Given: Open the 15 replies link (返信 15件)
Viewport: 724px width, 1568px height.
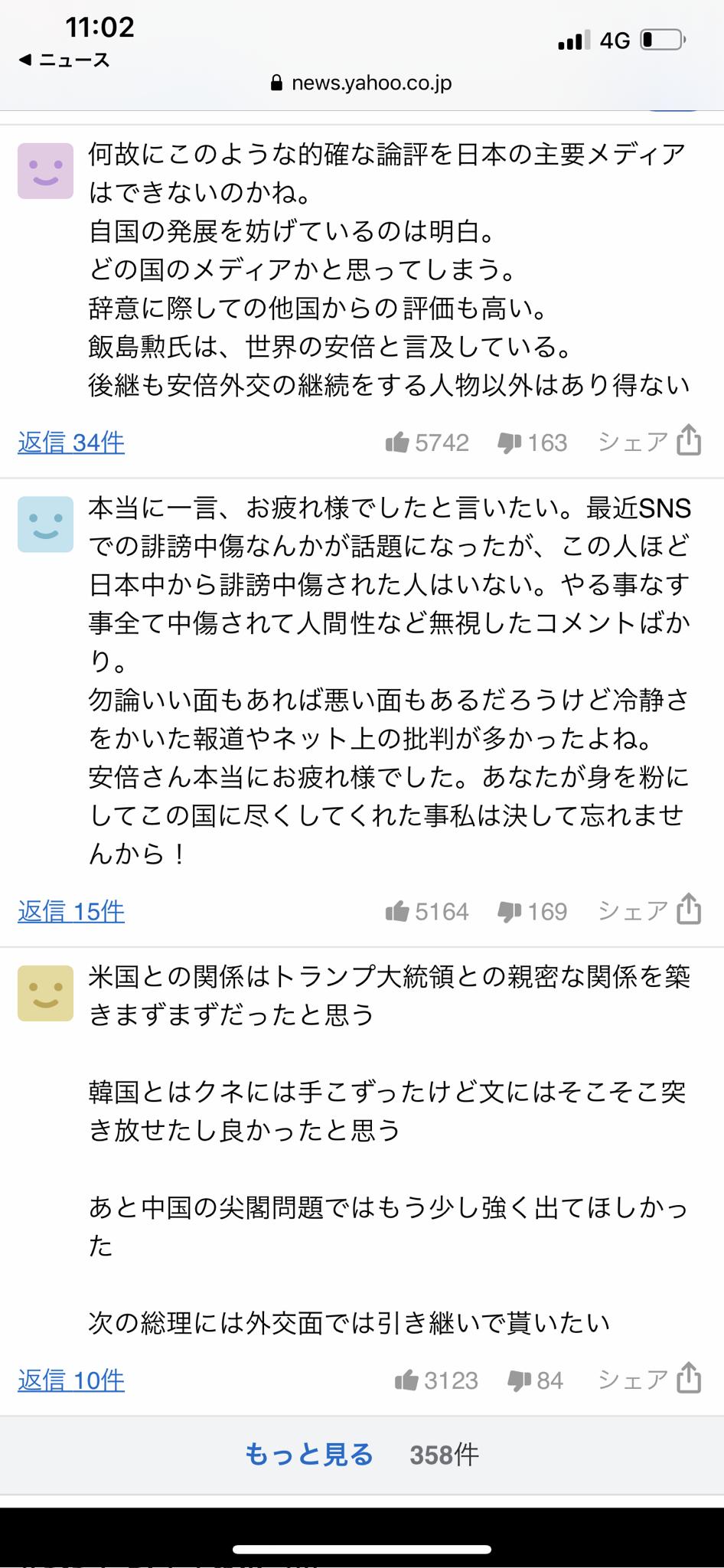Looking at the screenshot, I should (70, 911).
